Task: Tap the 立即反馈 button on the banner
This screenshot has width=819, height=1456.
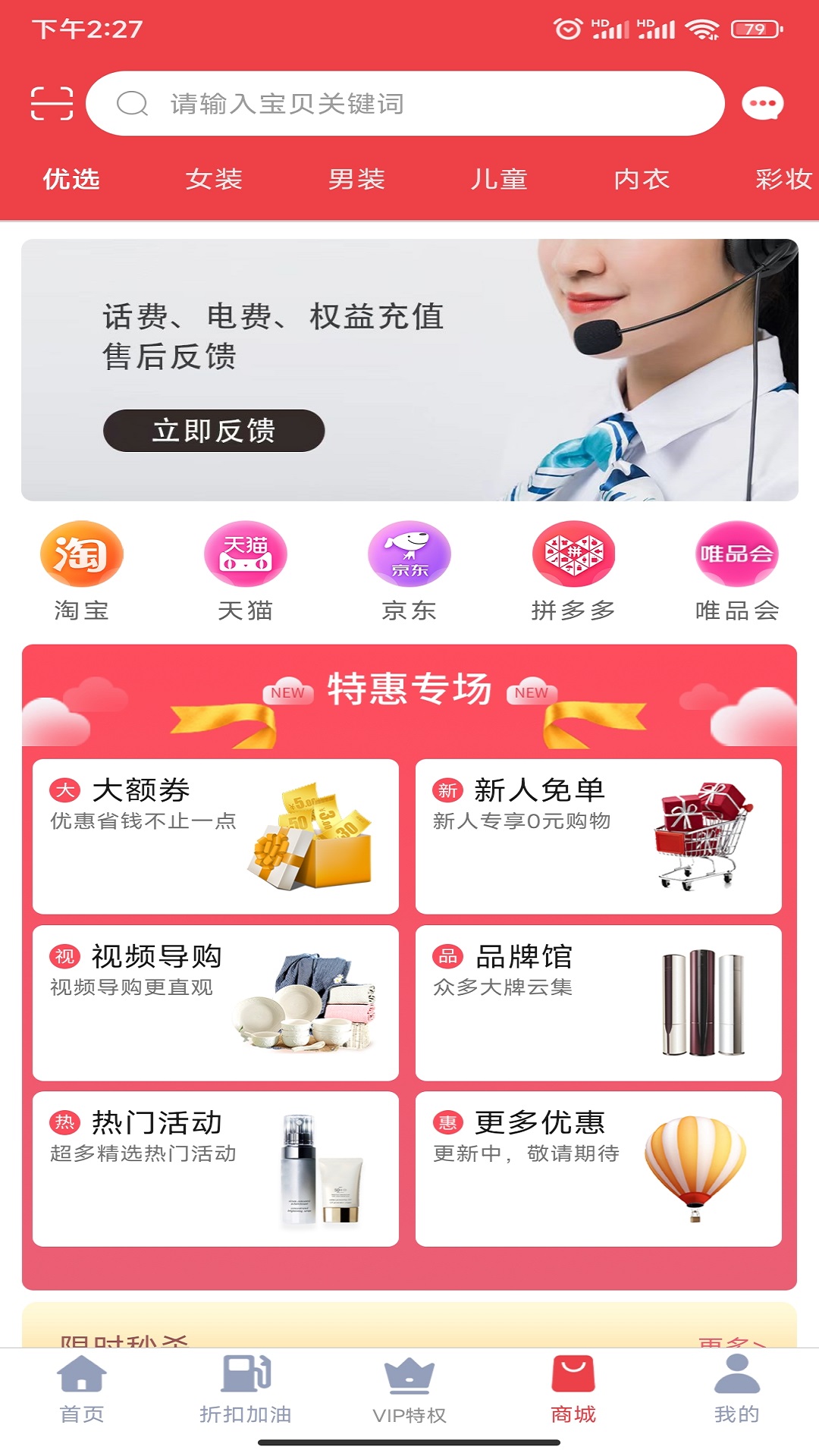Action: (214, 431)
